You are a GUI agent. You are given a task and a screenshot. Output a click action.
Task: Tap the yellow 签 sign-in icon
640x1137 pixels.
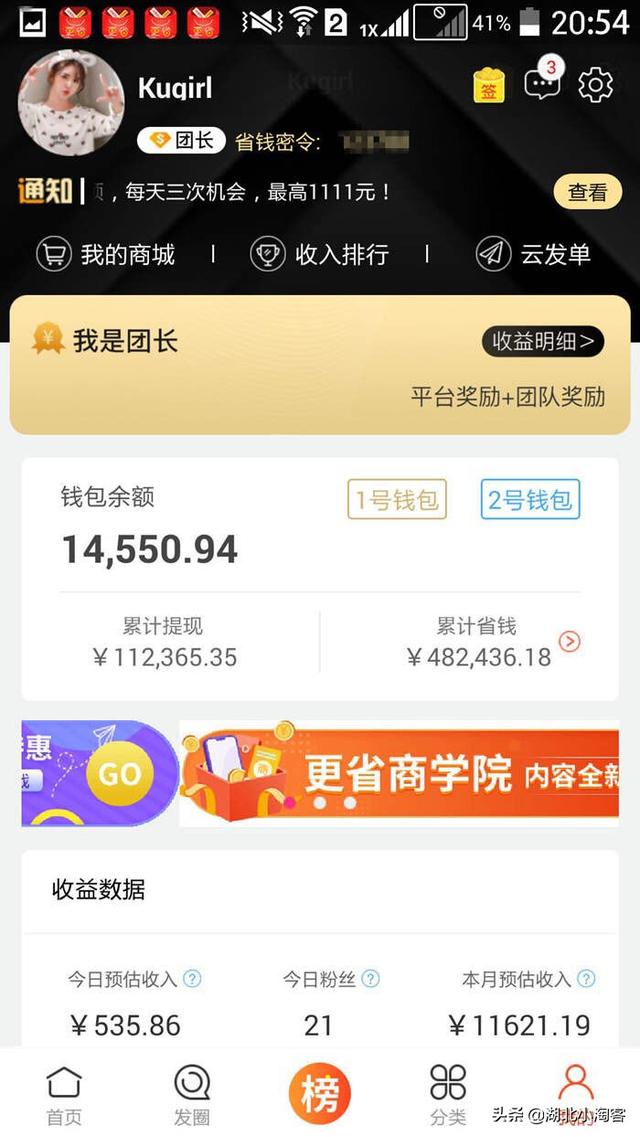pos(489,86)
